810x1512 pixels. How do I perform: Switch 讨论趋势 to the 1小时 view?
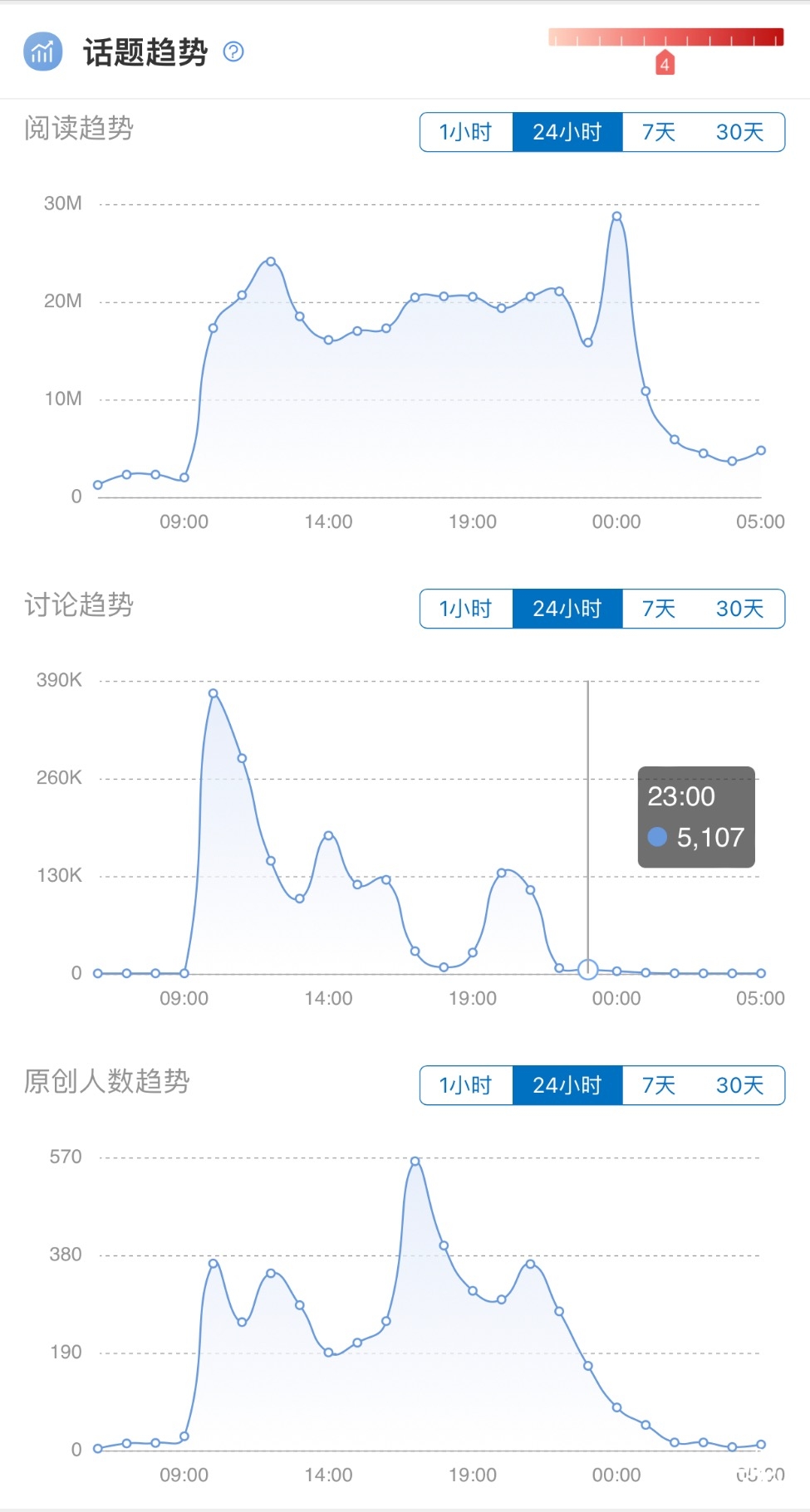click(466, 608)
